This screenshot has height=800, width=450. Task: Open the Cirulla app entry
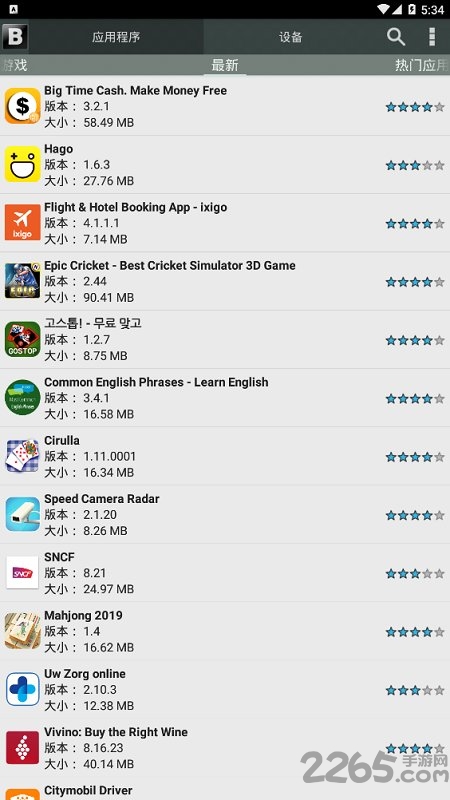[x=225, y=456]
